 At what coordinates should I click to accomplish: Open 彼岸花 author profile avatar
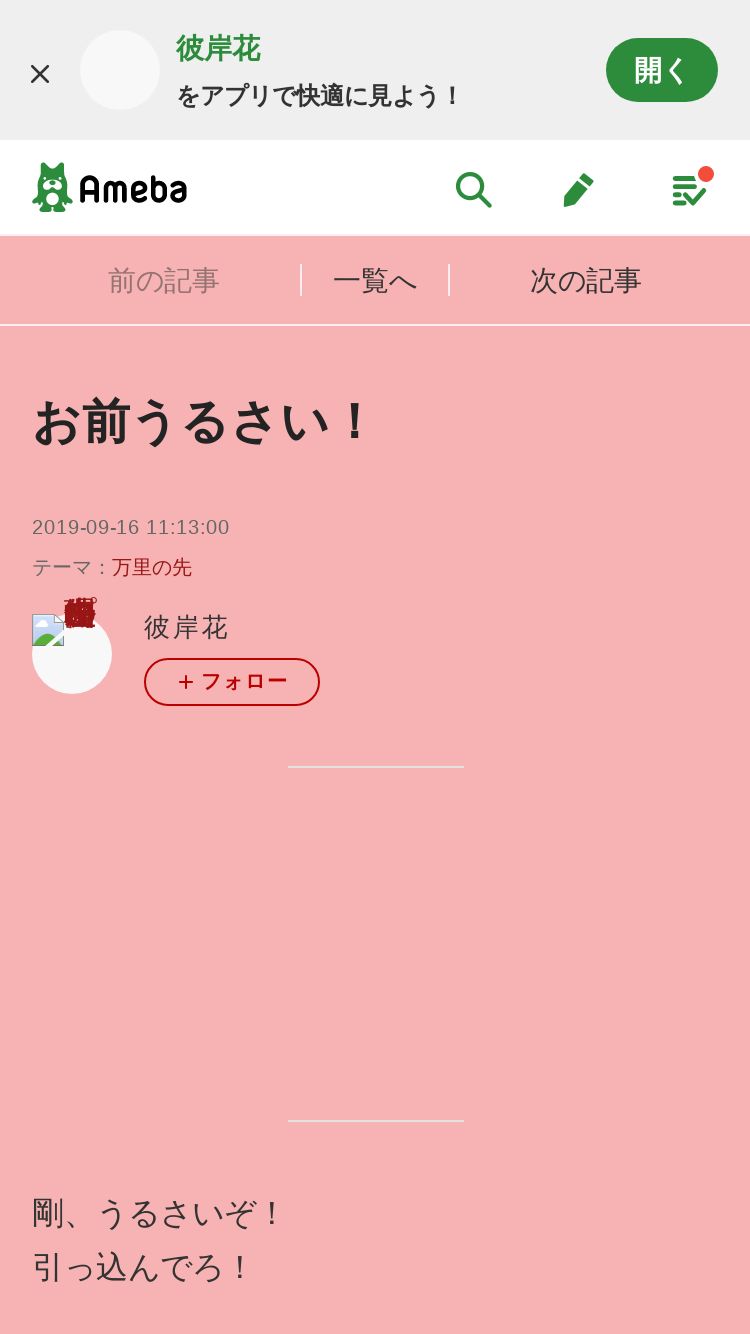pos(72,653)
